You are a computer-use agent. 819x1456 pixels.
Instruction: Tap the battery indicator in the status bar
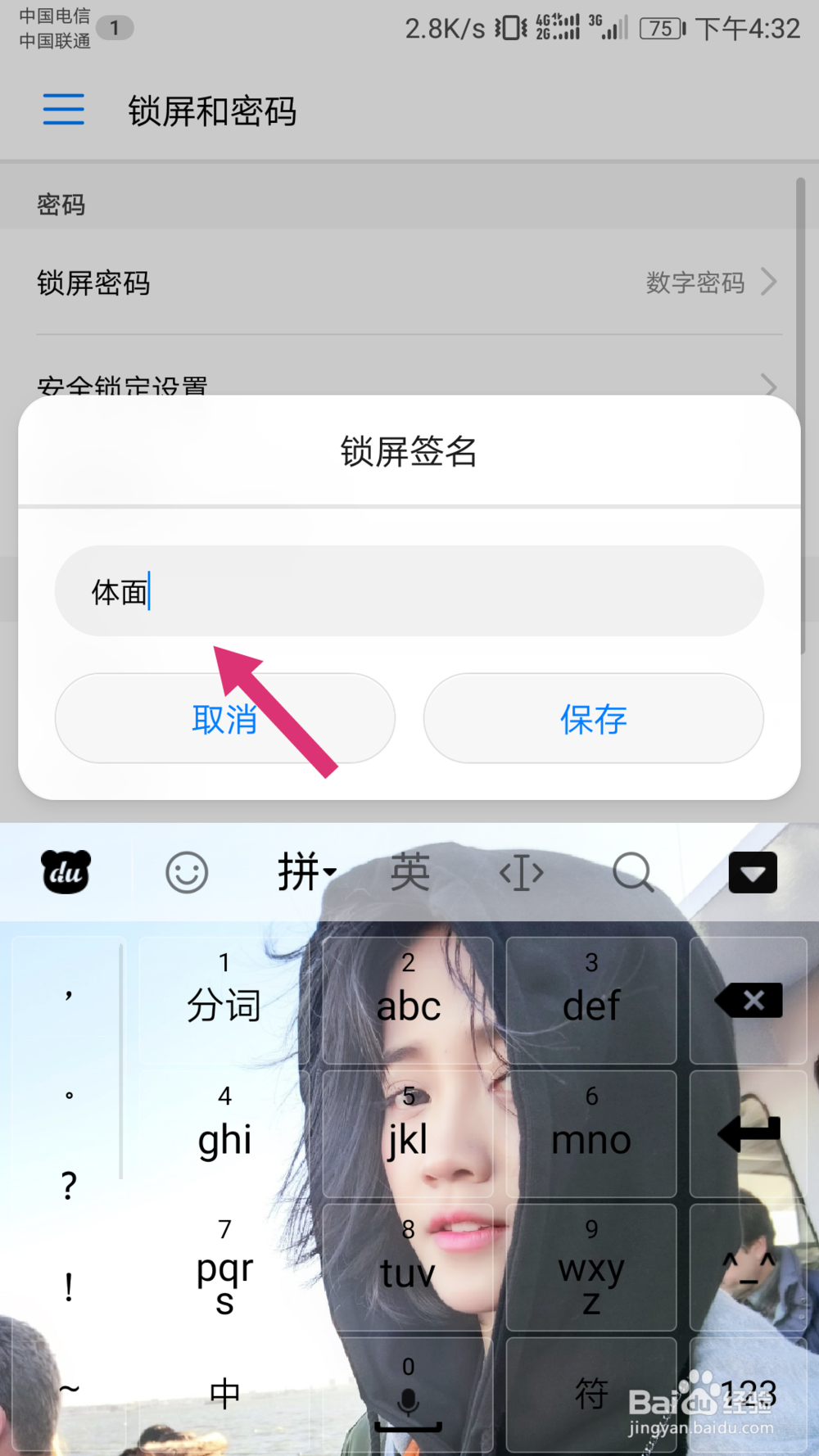660,28
